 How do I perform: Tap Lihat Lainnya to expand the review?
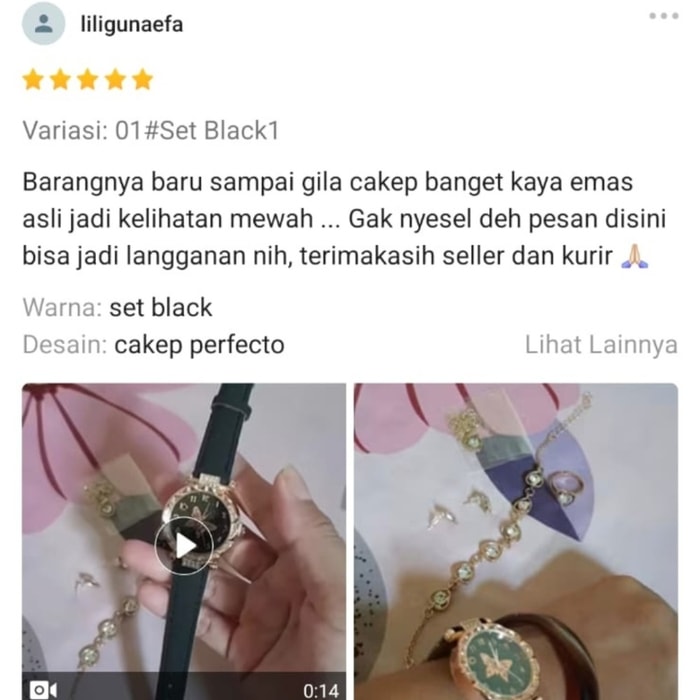click(601, 345)
